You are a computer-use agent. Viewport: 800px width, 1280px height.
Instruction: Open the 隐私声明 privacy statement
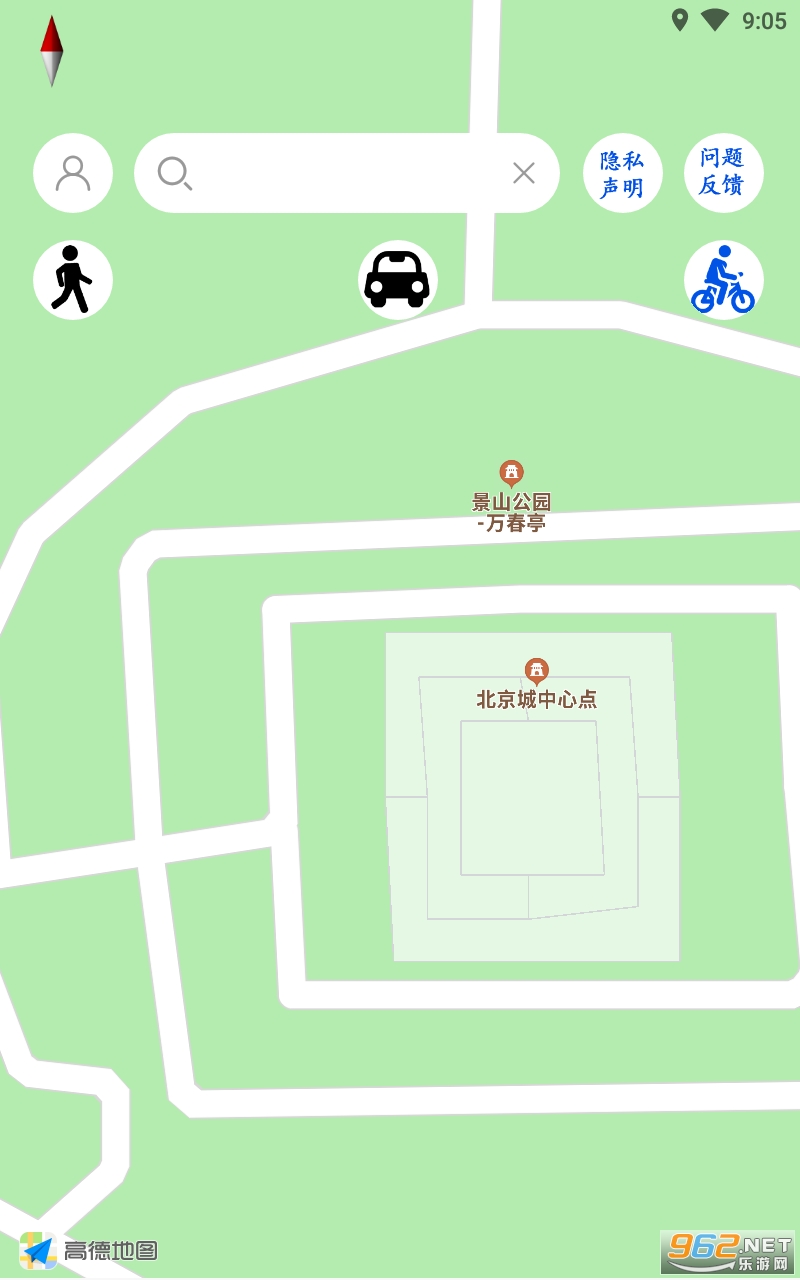[x=622, y=173]
